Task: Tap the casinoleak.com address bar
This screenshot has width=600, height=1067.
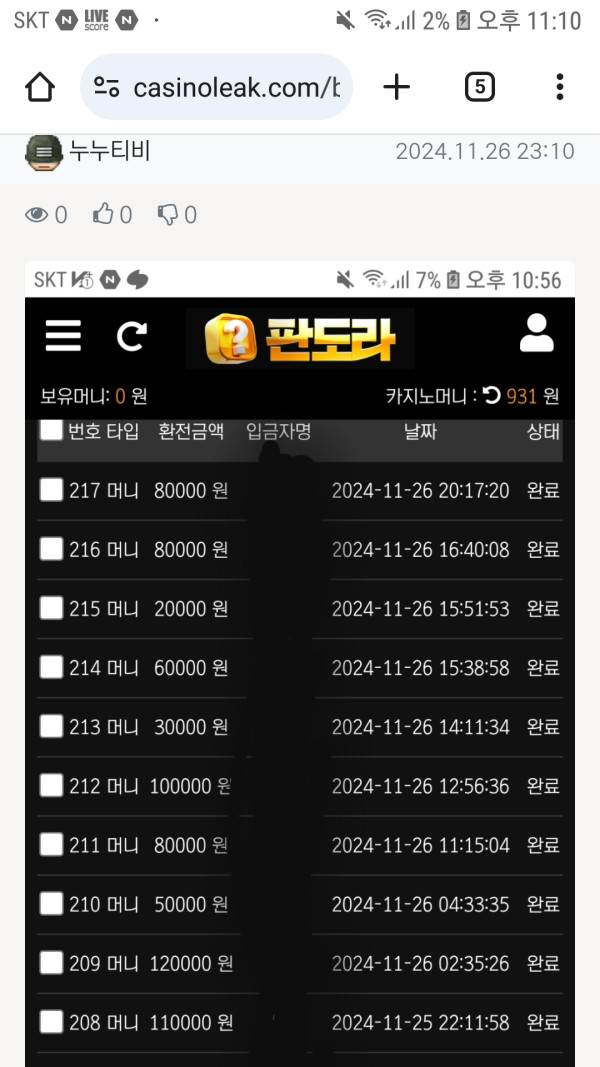Action: (235, 88)
